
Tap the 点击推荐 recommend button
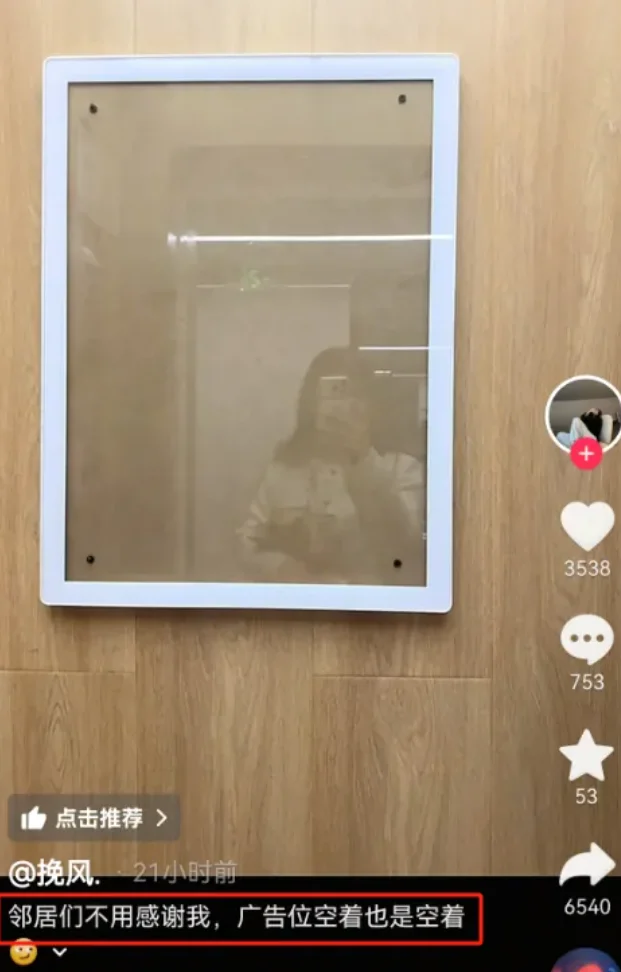94,818
